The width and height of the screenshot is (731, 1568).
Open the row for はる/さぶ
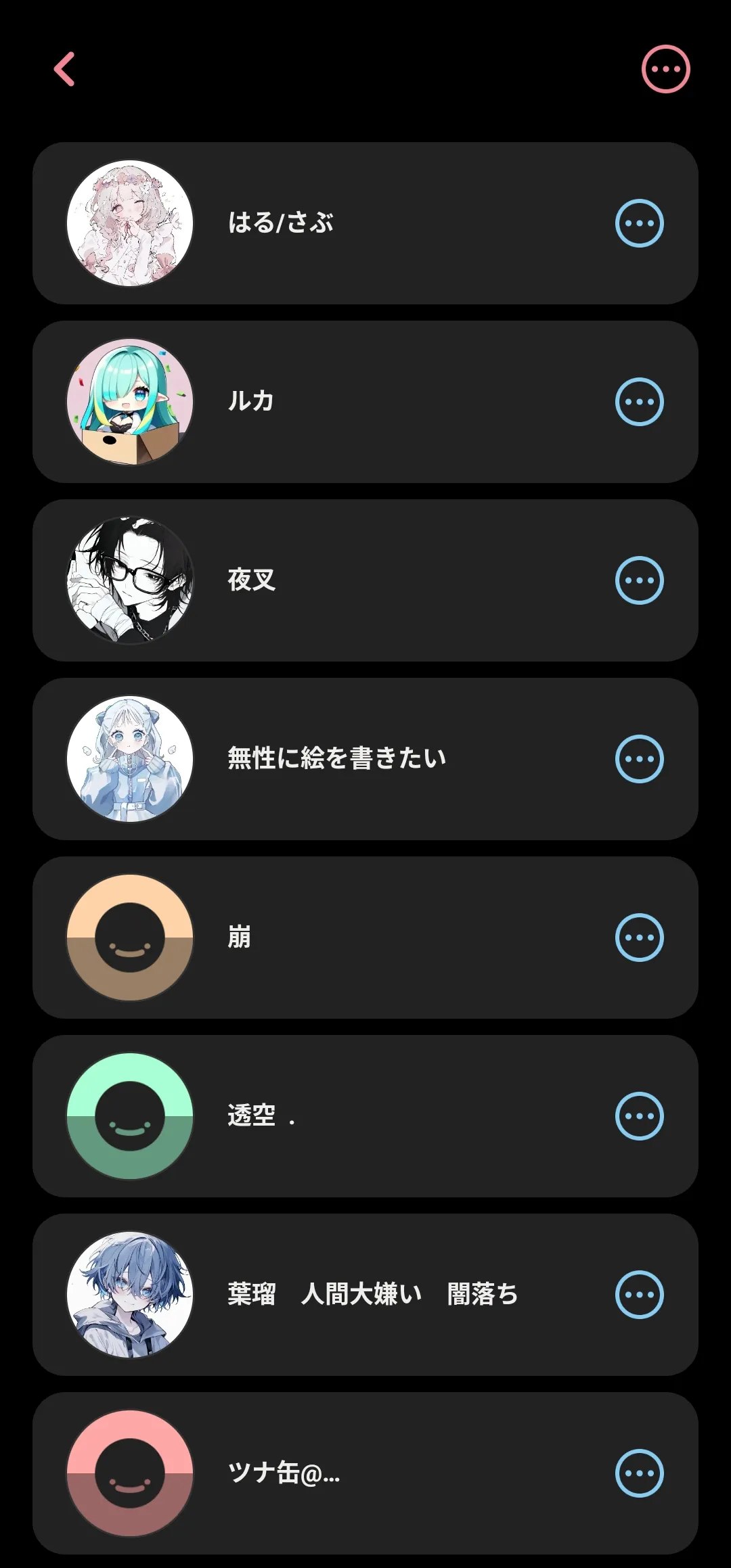365,223
